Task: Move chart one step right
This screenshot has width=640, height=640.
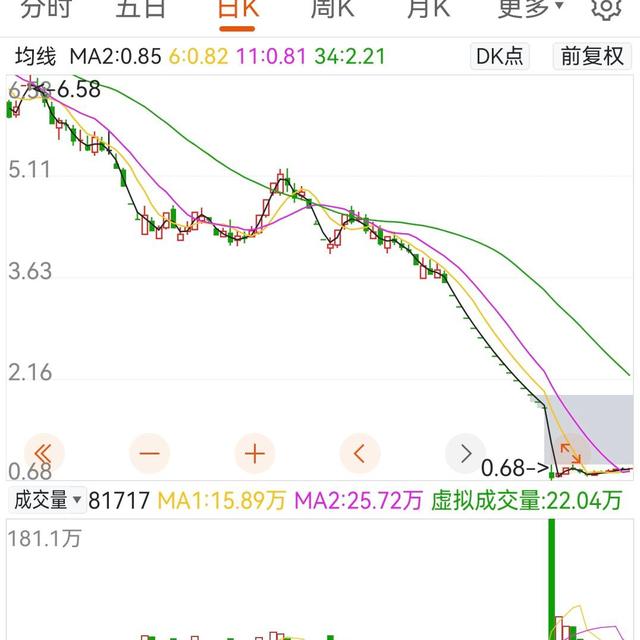Action: click(x=466, y=453)
